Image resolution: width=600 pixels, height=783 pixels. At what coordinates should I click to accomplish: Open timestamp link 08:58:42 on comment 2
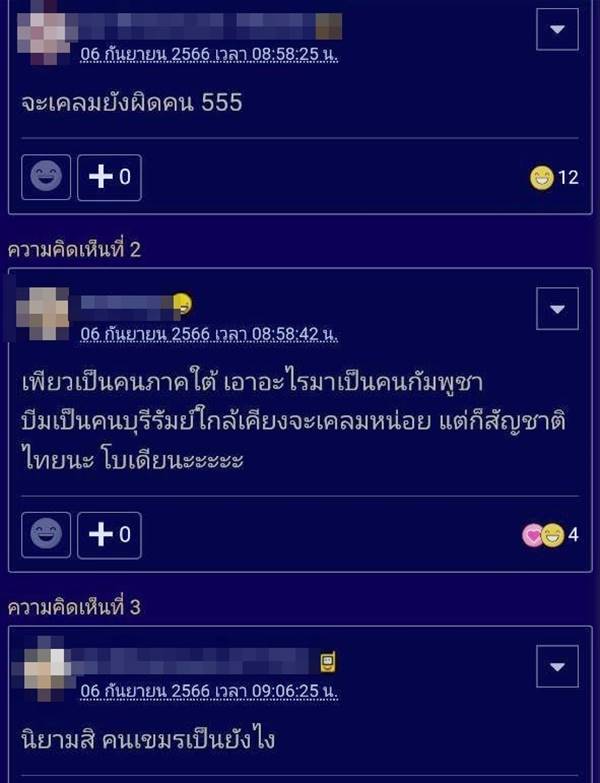[208, 332]
